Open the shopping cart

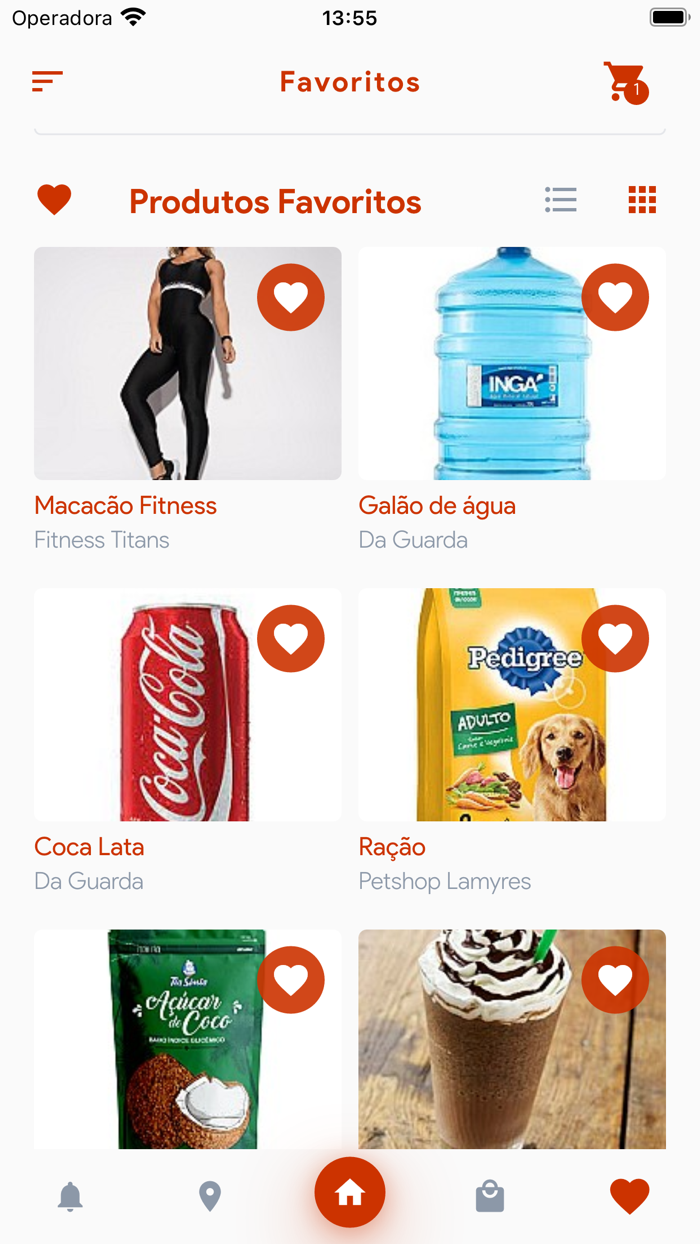pyautogui.click(x=625, y=82)
